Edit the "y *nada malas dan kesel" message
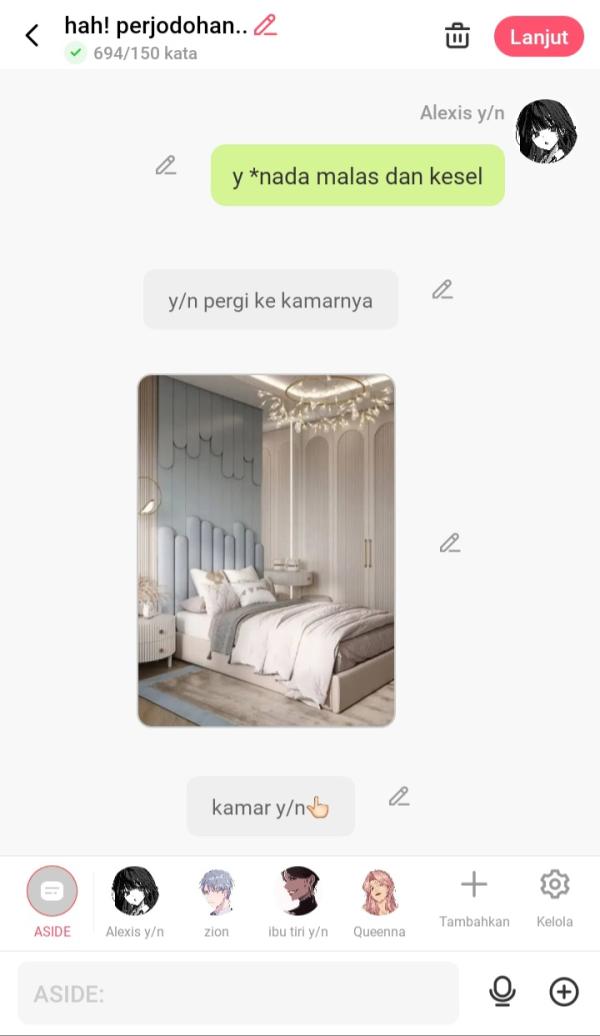This screenshot has height=1036, width=600. [166, 166]
